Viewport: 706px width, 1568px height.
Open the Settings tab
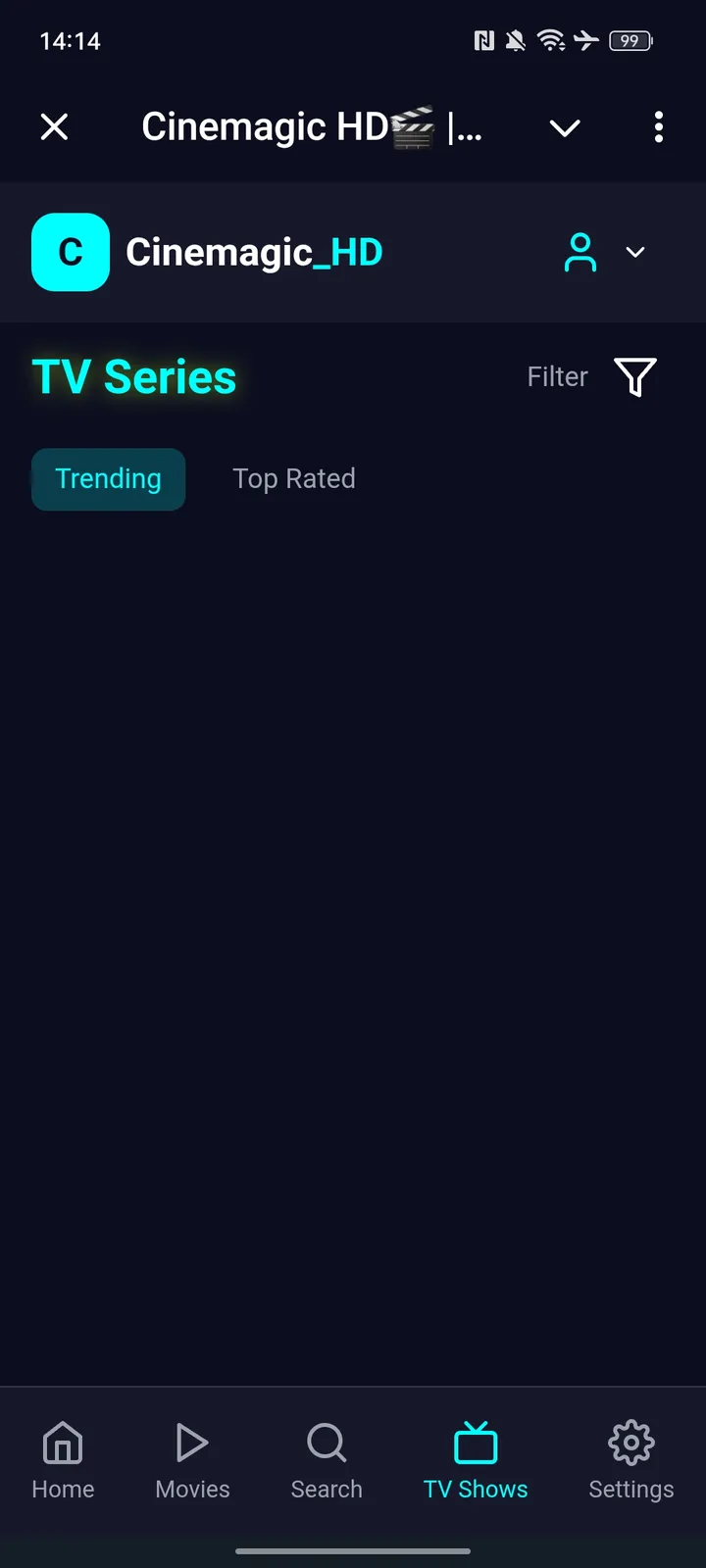630,1460
